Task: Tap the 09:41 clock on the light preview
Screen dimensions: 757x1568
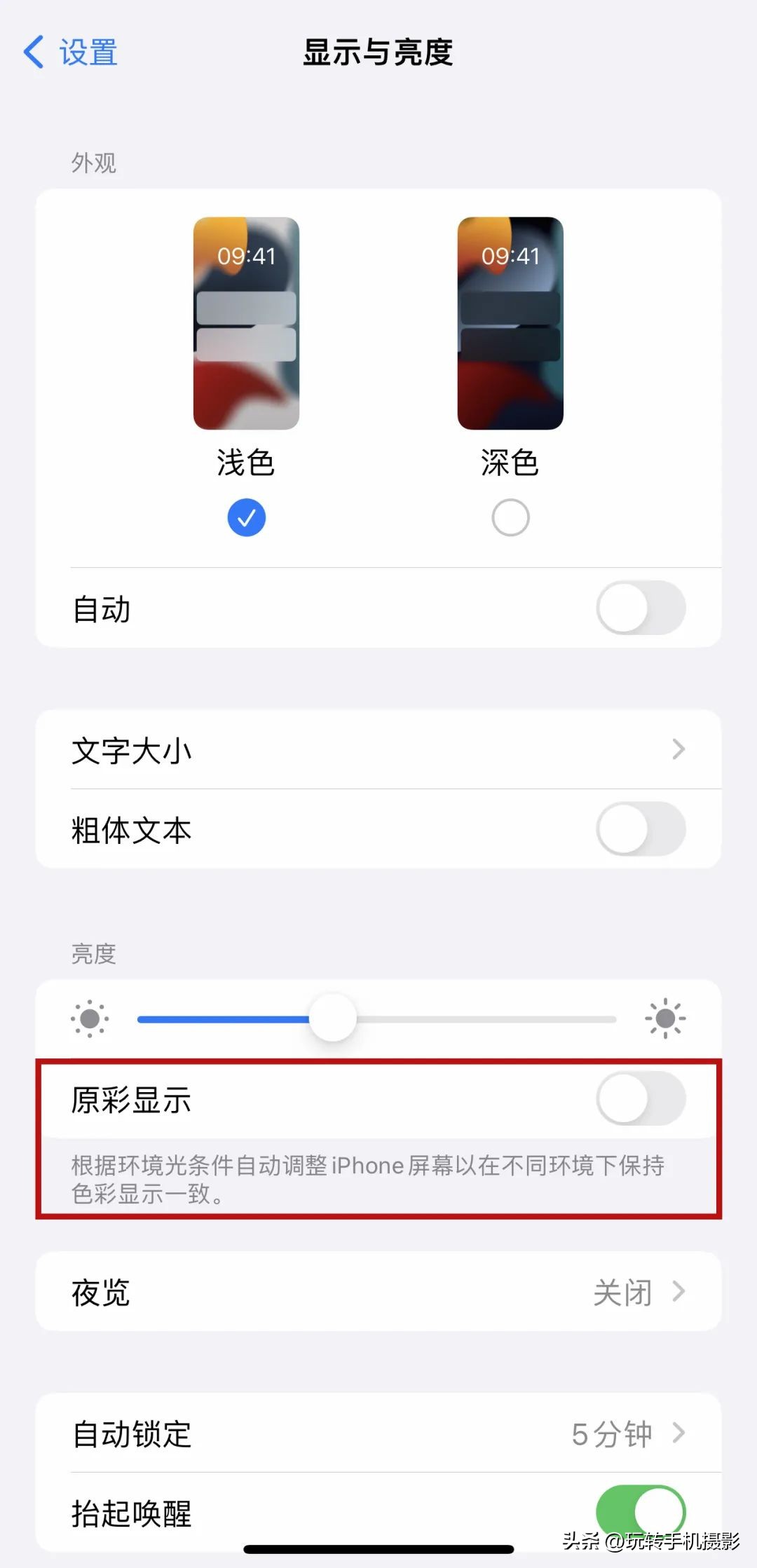Action: tap(247, 257)
